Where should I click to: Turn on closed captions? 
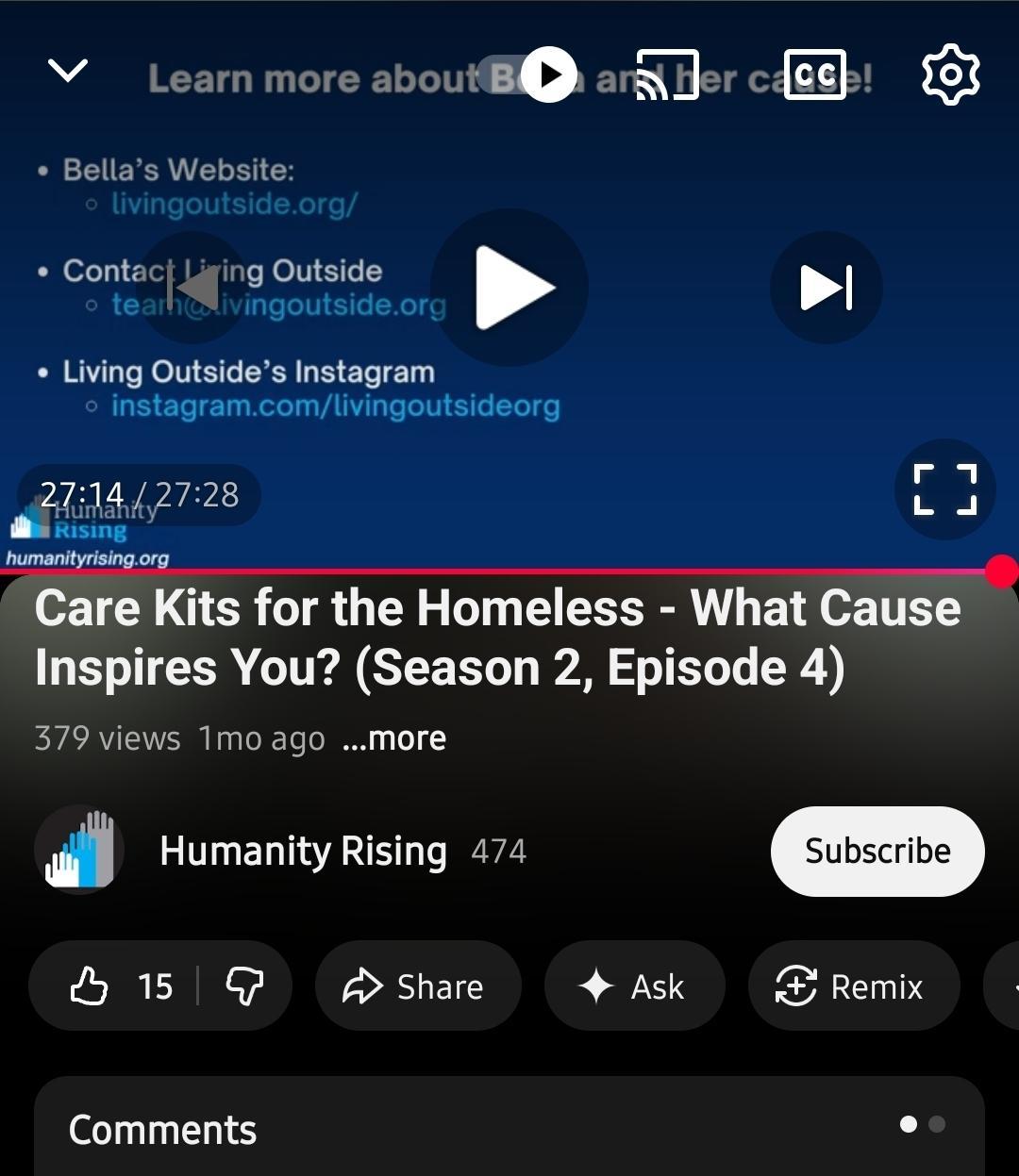pyautogui.click(x=814, y=75)
